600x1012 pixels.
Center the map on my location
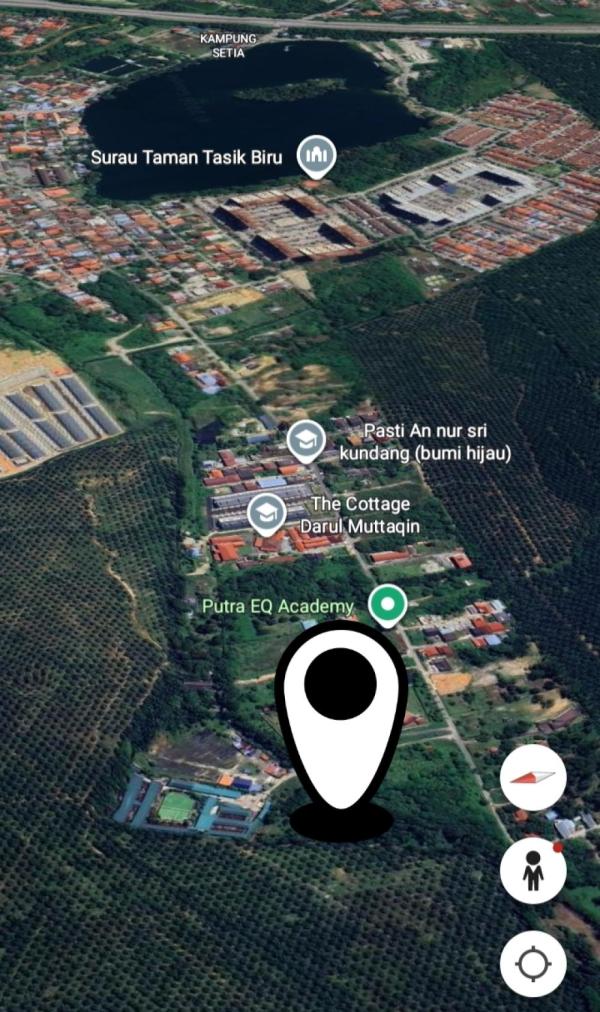click(x=533, y=964)
